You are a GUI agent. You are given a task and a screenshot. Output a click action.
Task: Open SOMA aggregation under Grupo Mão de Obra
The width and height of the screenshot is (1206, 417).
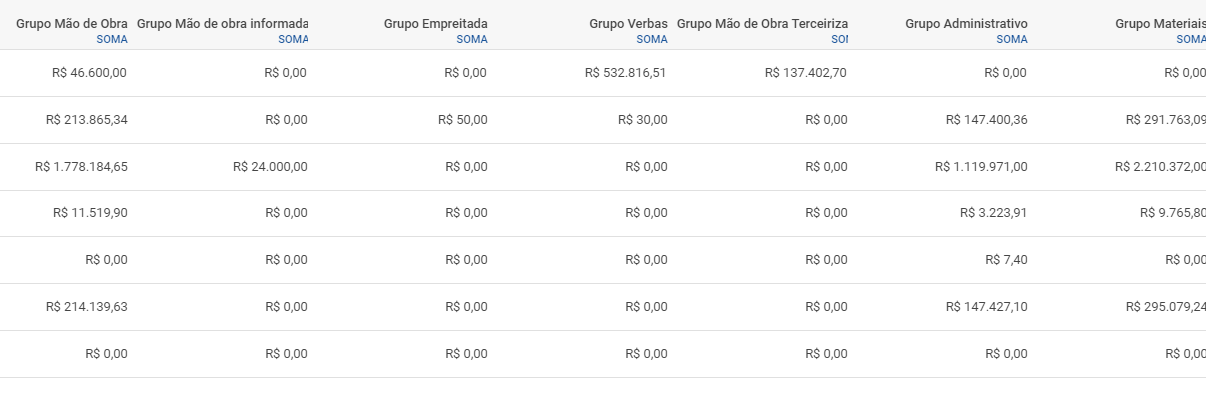coord(111,39)
